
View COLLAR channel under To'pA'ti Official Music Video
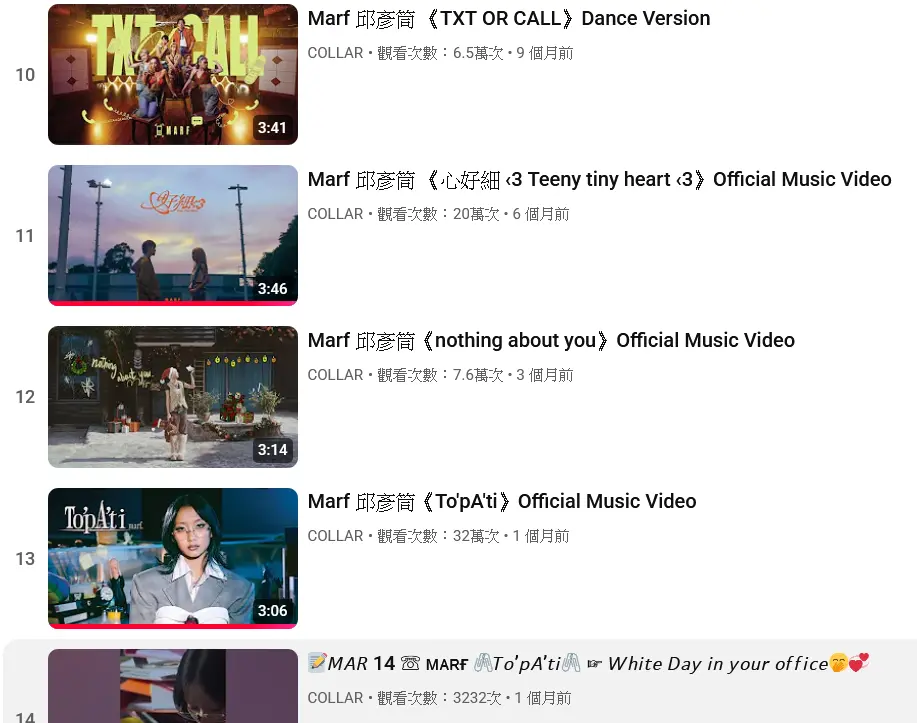335,536
